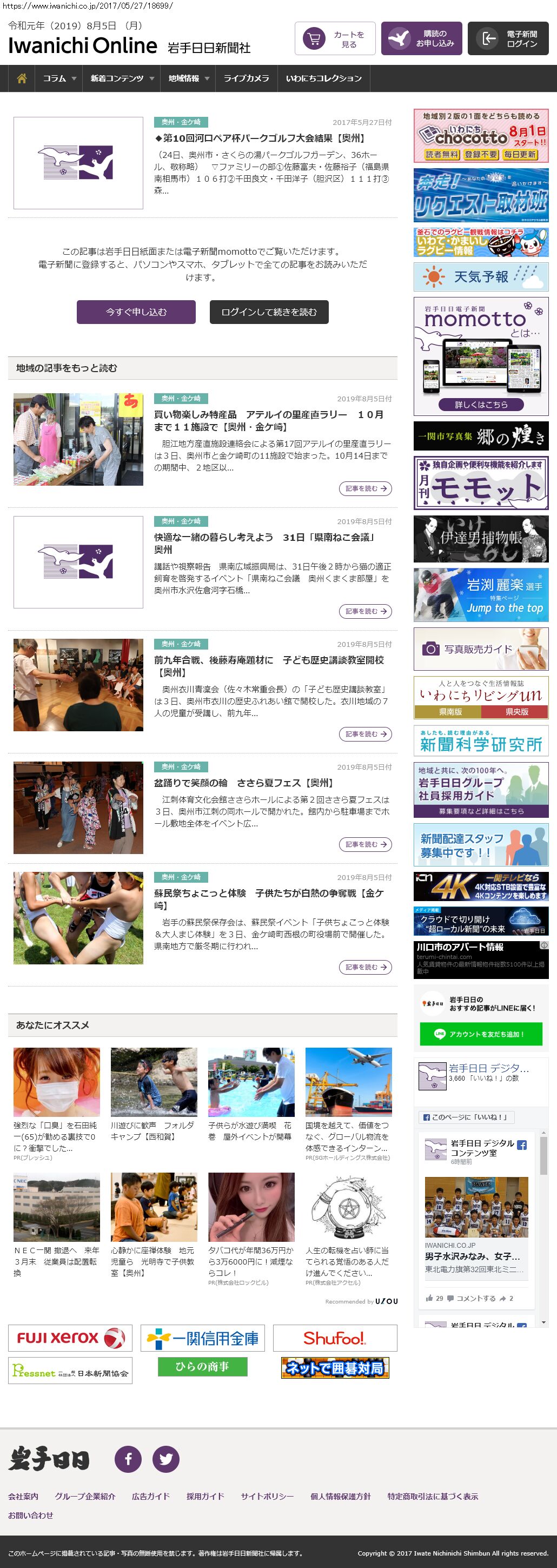Open the cart via カートを見る
This screenshot has width=557, height=1568.
click(335, 39)
